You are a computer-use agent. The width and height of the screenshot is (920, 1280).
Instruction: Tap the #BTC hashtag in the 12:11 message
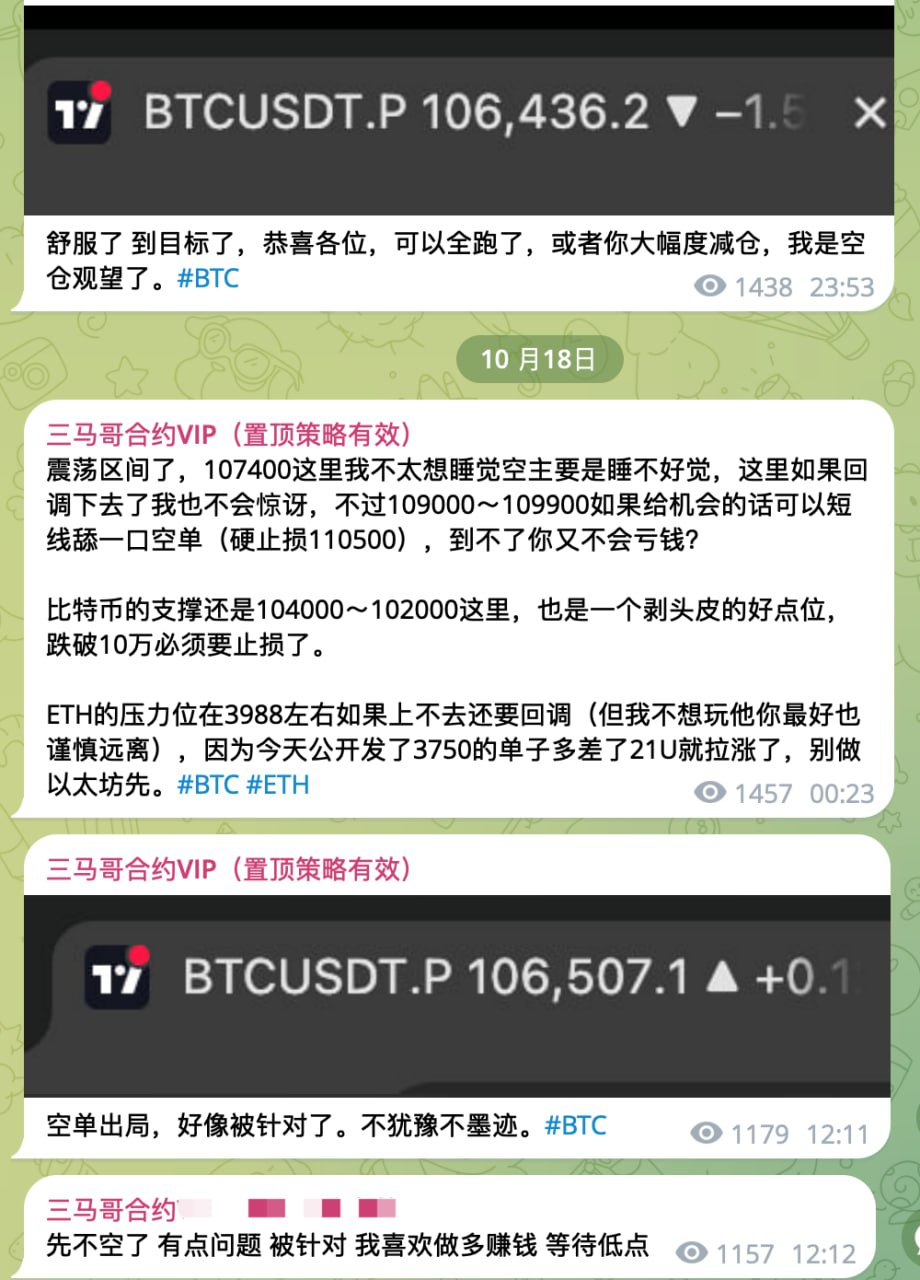click(x=575, y=1125)
